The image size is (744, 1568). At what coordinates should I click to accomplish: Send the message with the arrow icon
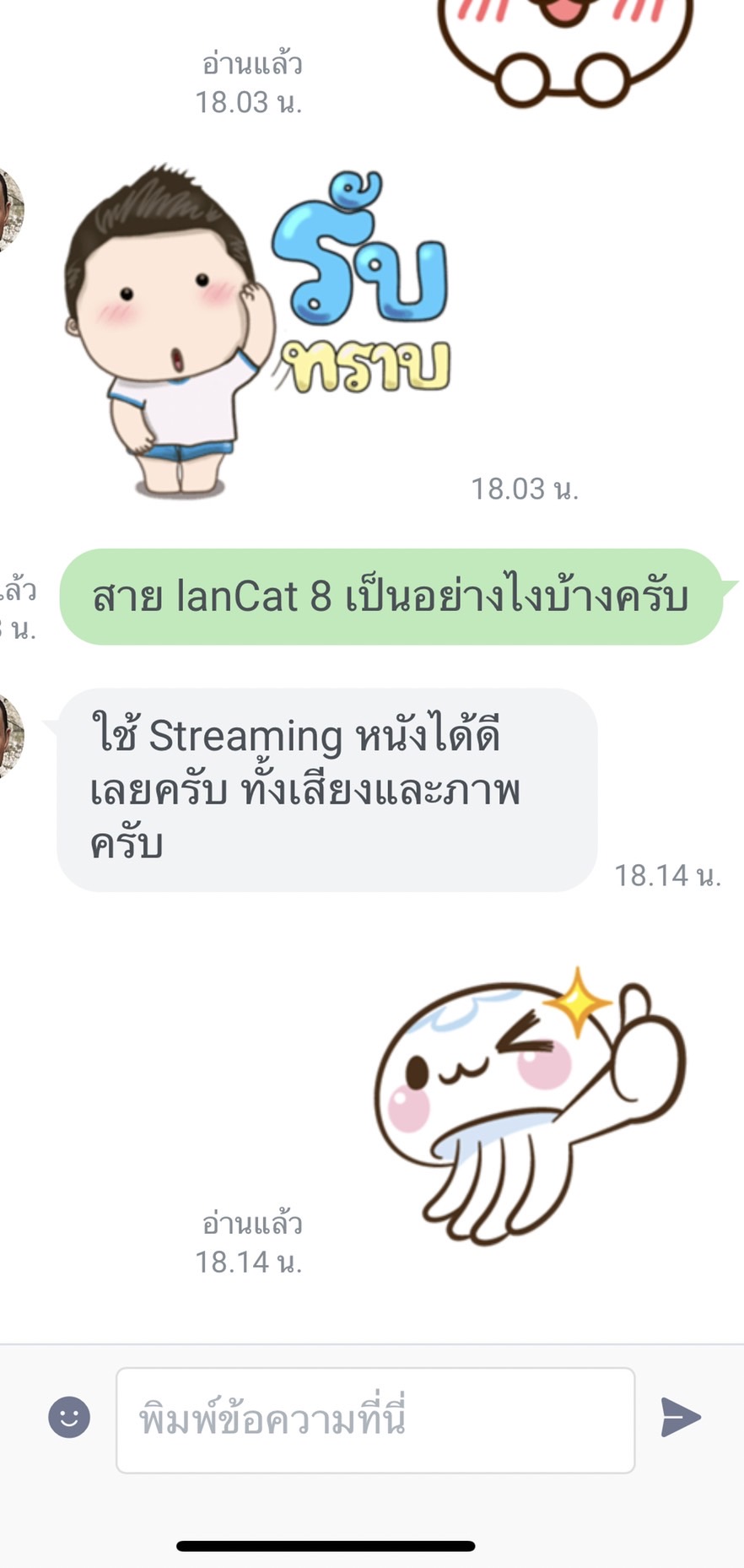point(680,1417)
